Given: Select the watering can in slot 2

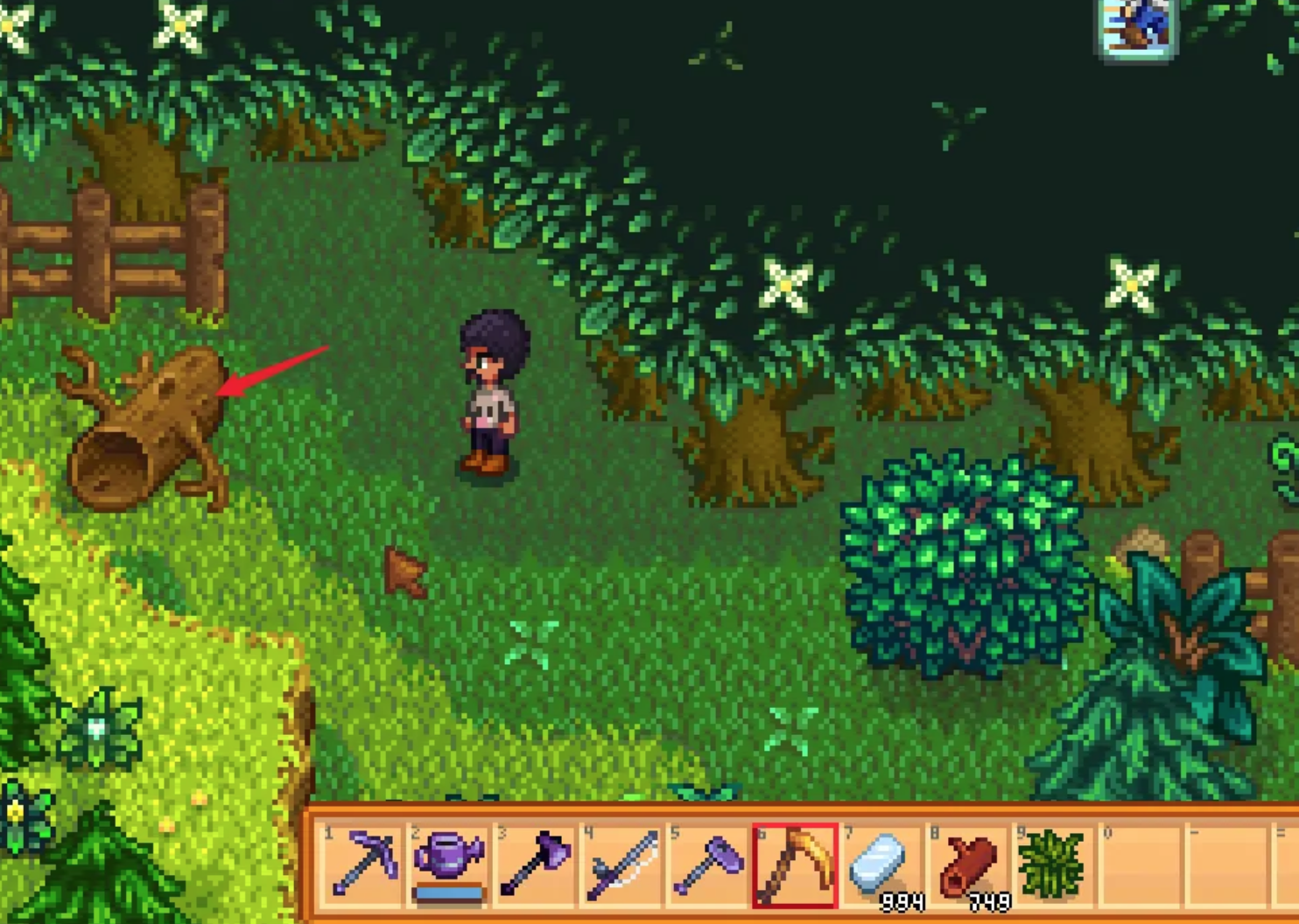Looking at the screenshot, I should tap(449, 864).
